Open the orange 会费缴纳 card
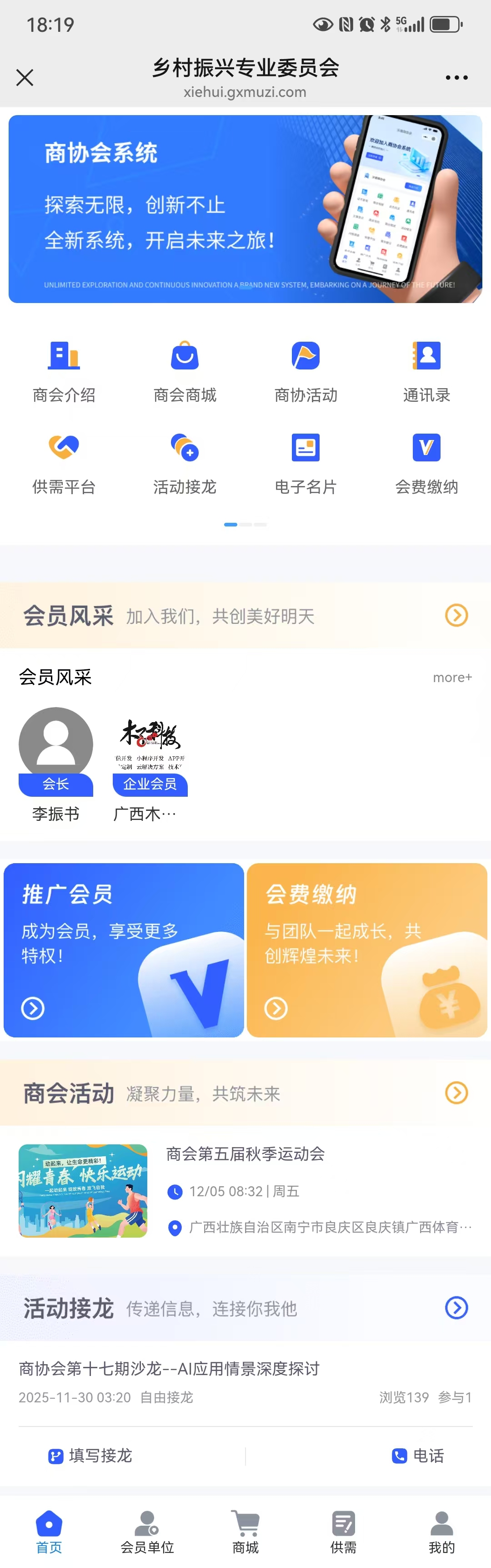Screen dimensions: 491x1568 [367, 950]
